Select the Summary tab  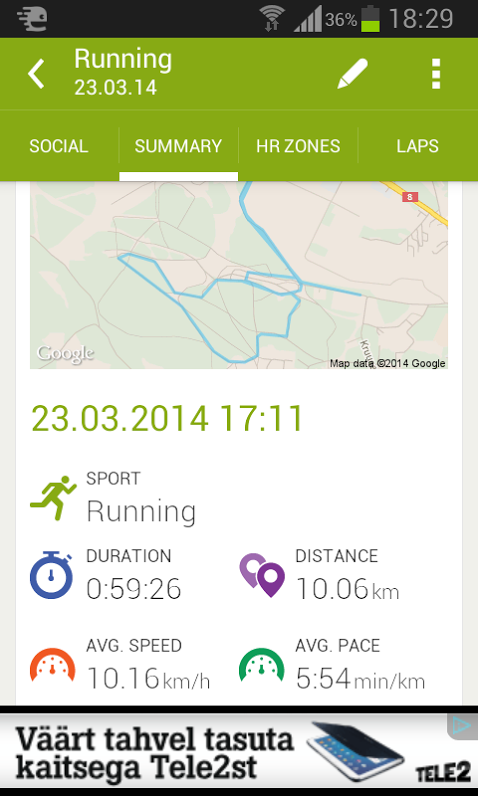pyautogui.click(x=179, y=146)
